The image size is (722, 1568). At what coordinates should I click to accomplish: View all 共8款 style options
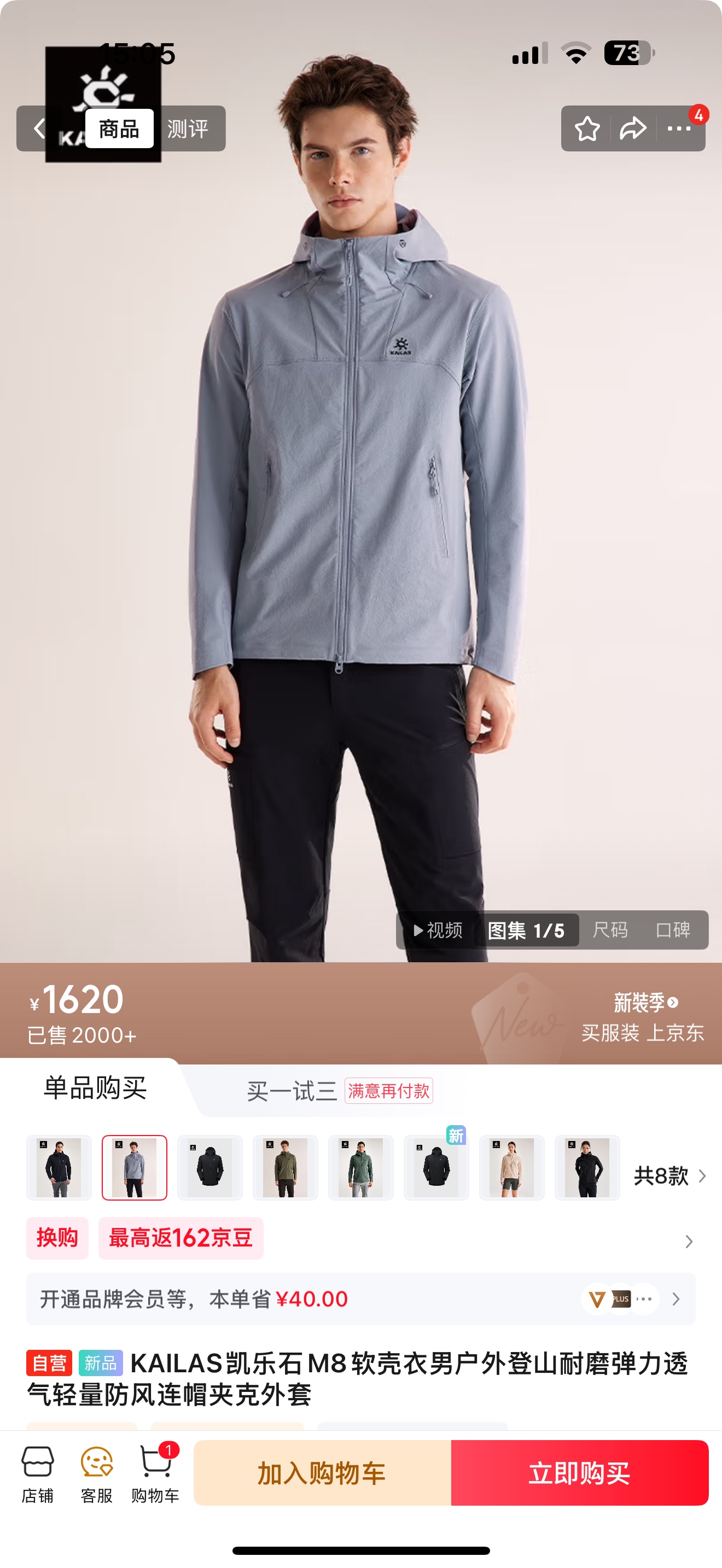point(669,1175)
